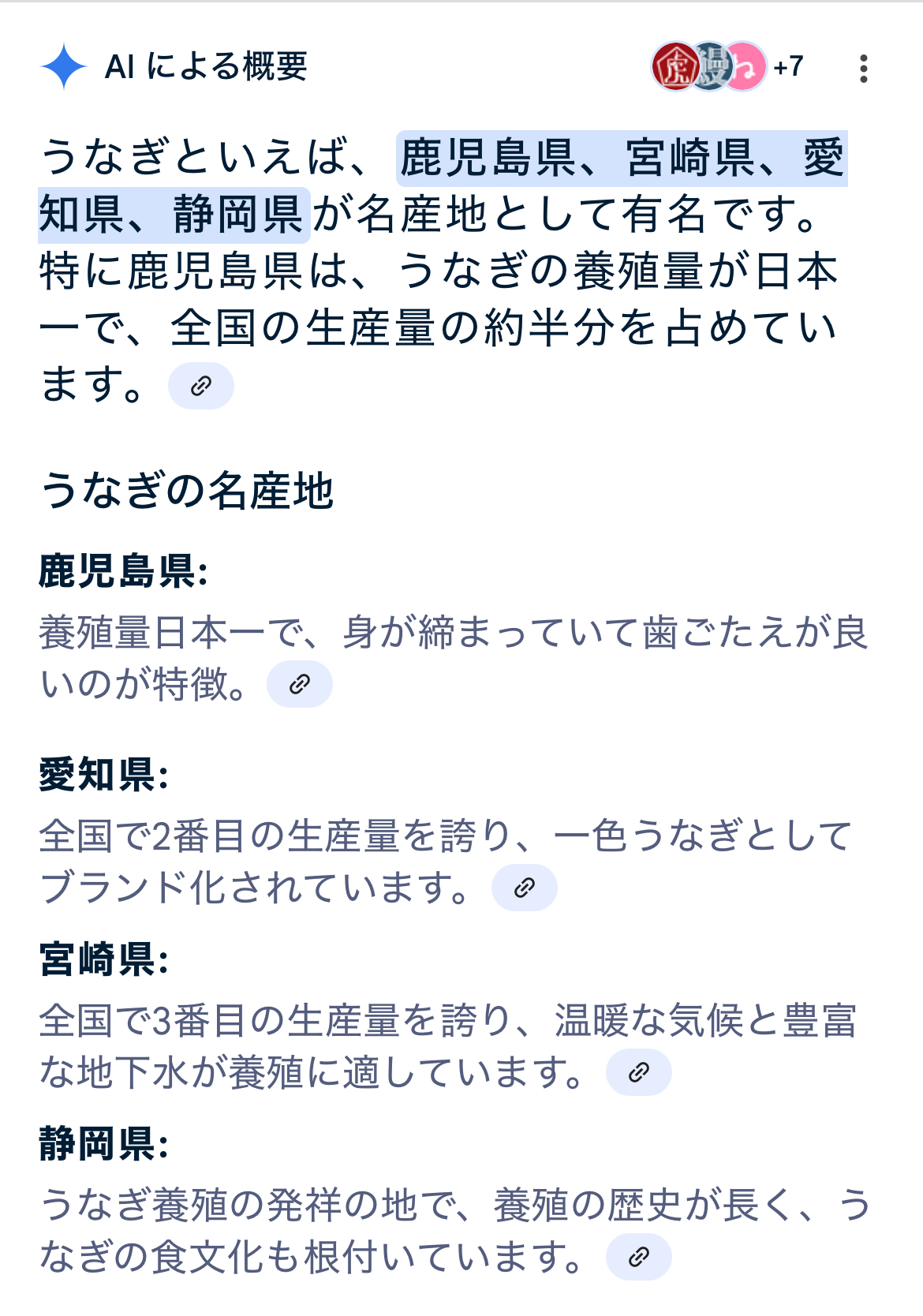Open source link after the intro summary

point(201,386)
